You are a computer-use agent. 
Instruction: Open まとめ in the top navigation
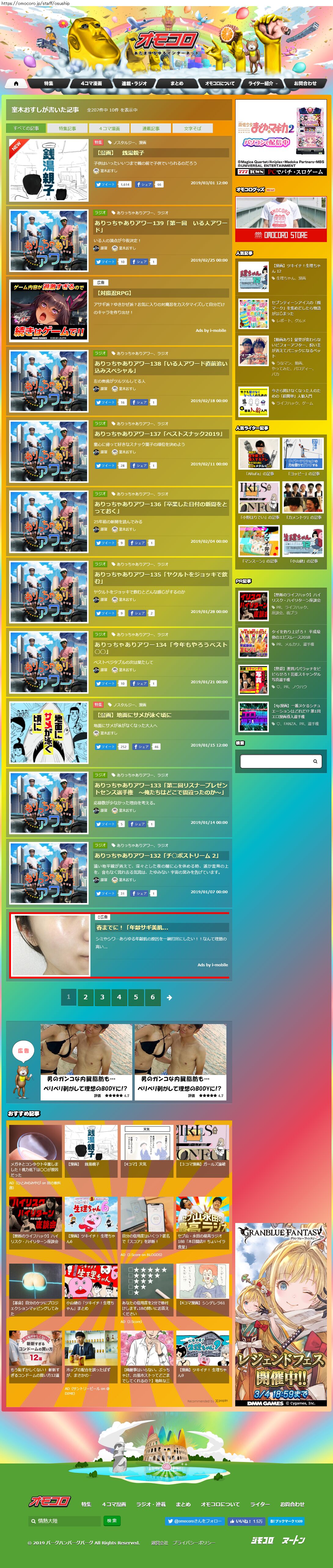177,83
